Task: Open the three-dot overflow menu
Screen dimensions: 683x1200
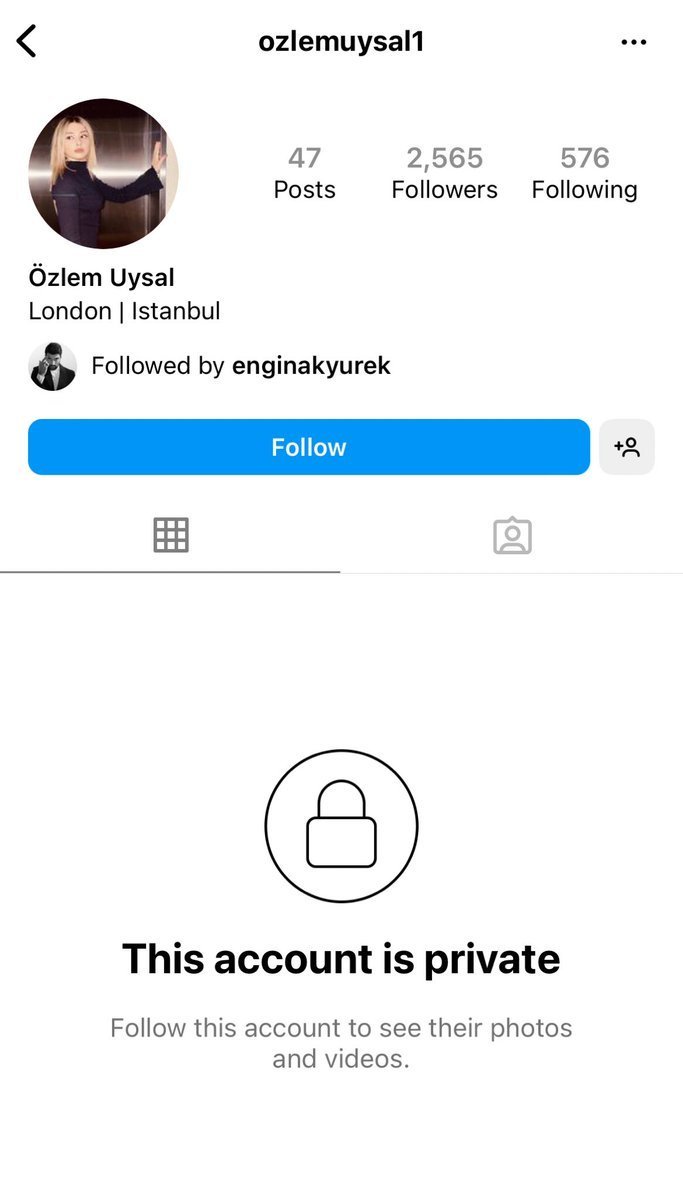Action: click(634, 43)
